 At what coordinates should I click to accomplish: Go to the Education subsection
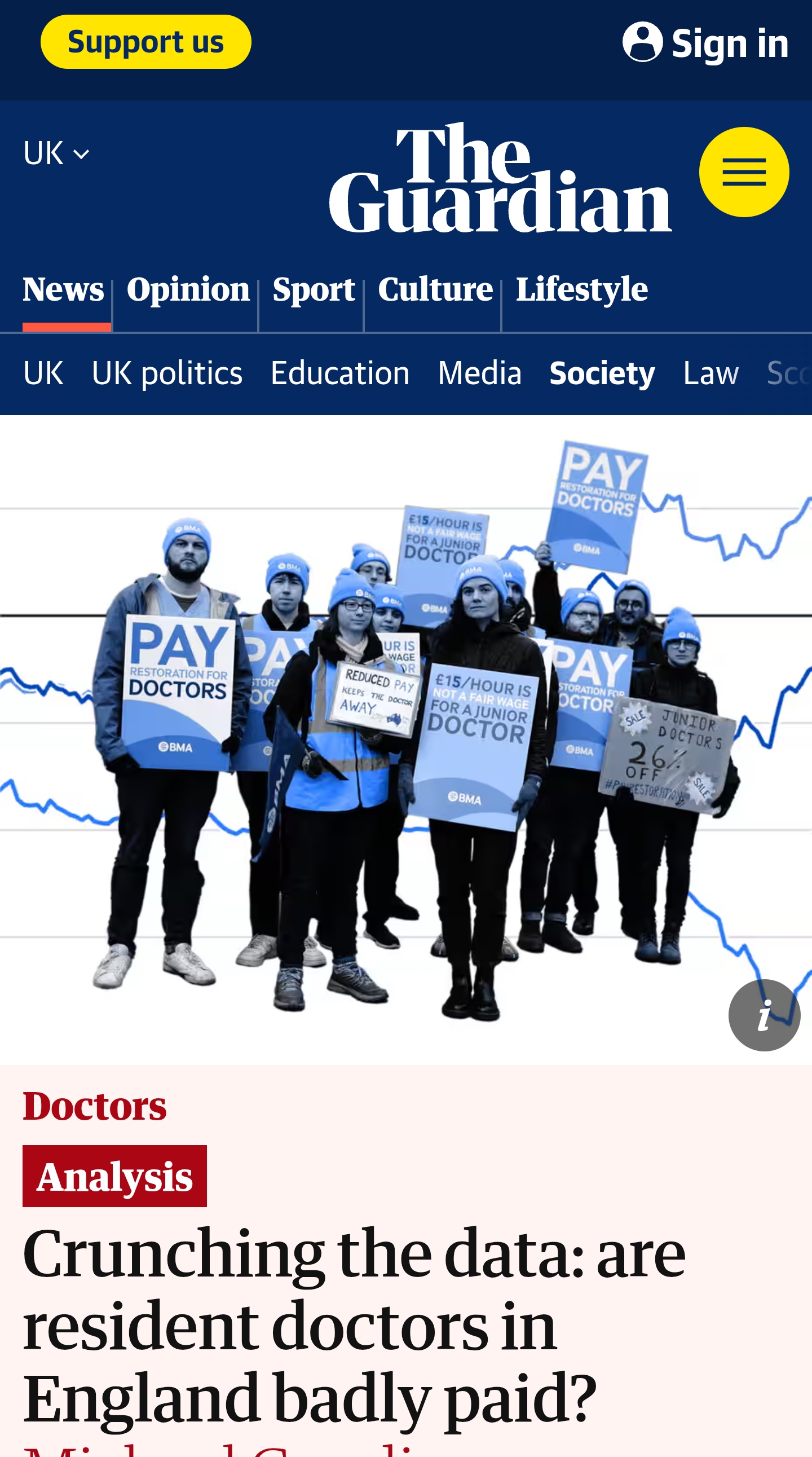[340, 373]
